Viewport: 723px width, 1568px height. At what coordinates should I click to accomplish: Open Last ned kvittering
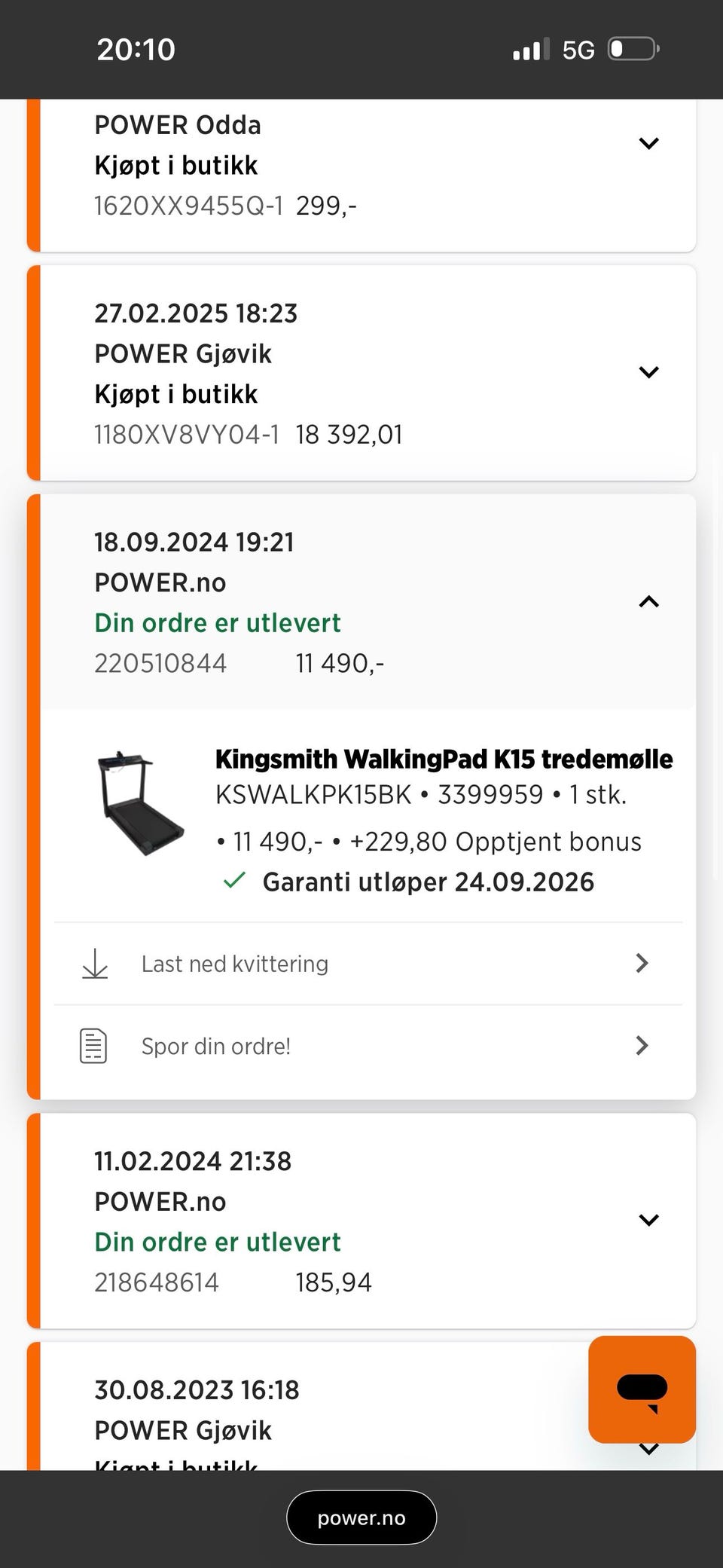(234, 963)
